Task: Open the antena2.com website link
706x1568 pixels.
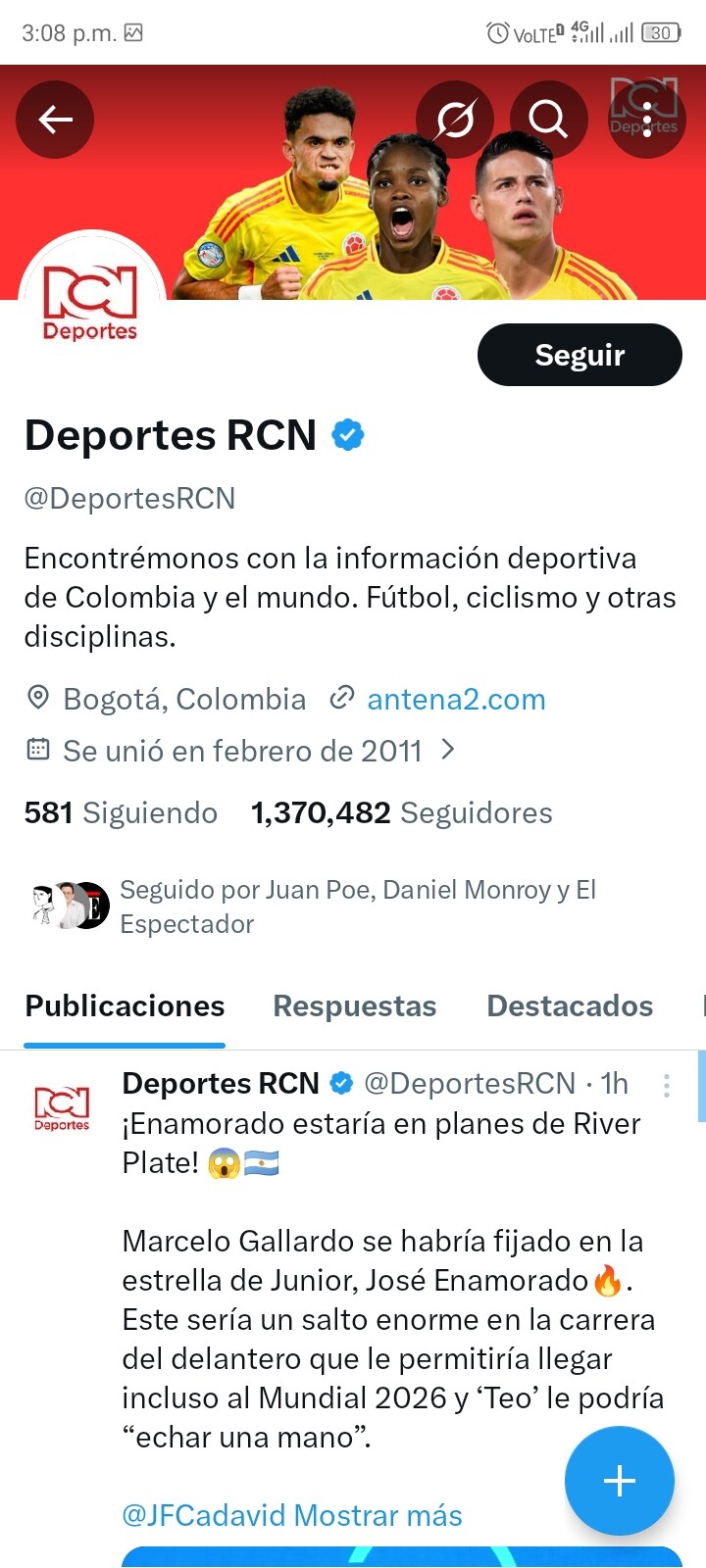Action: pos(456,699)
